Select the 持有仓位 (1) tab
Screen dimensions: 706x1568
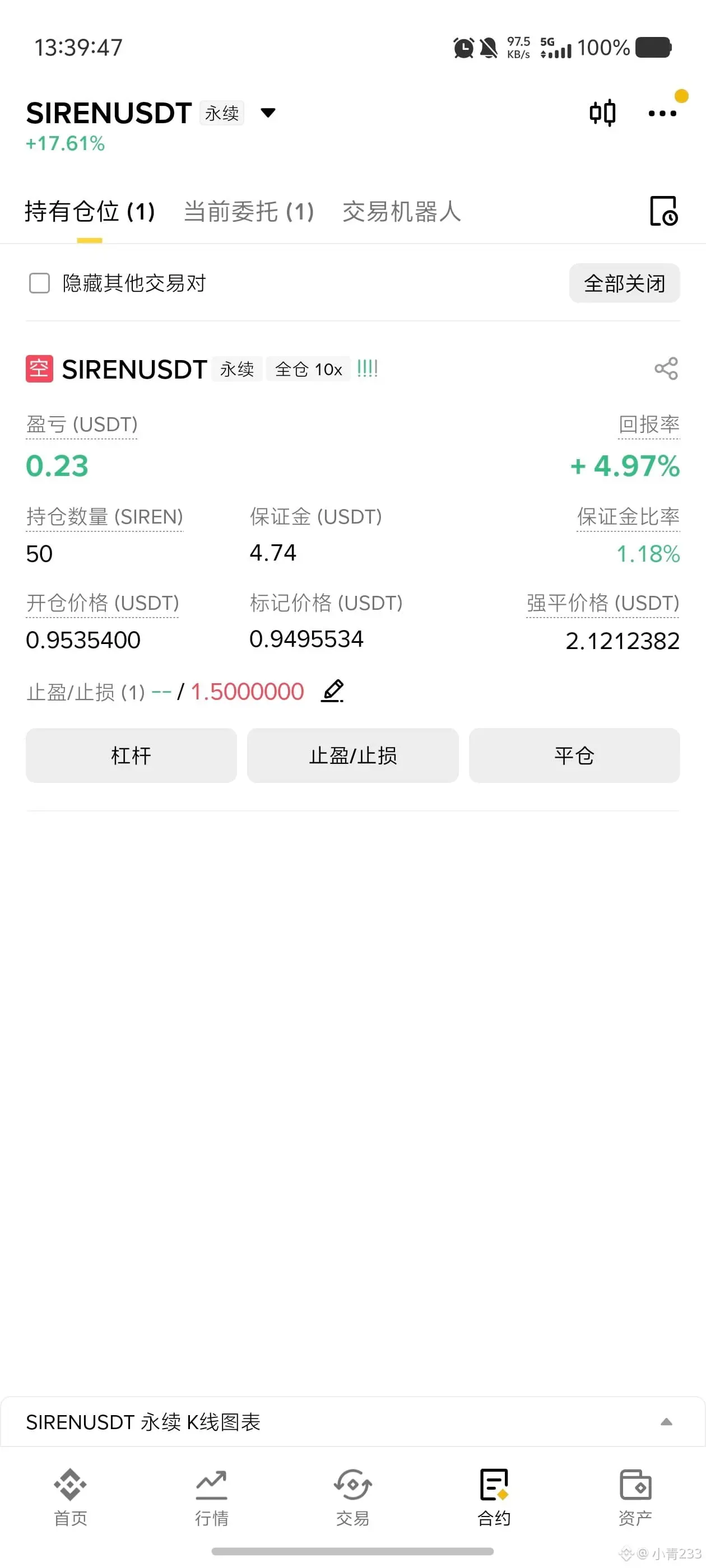[x=90, y=212]
